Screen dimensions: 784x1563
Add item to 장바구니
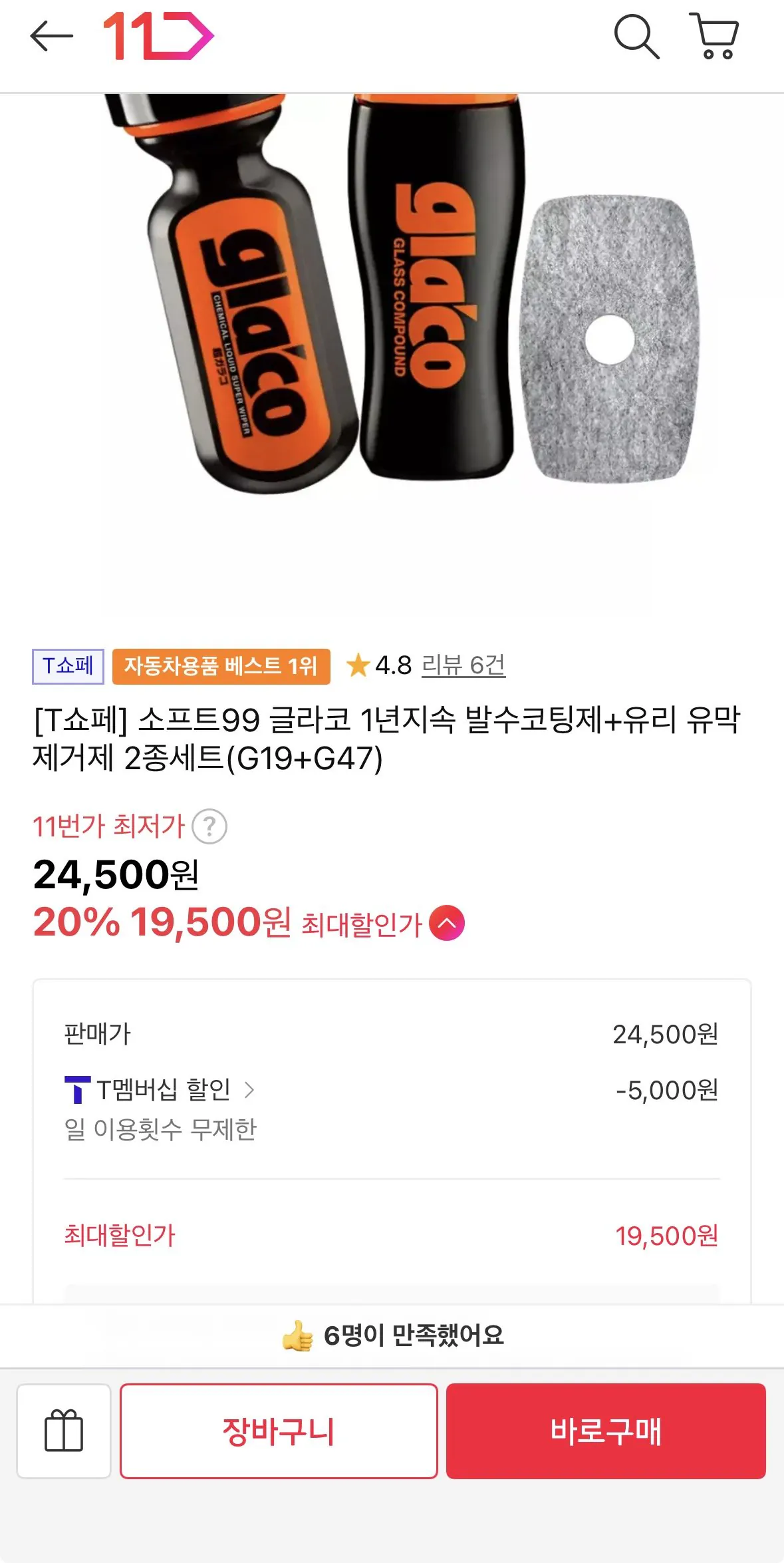tap(279, 1431)
